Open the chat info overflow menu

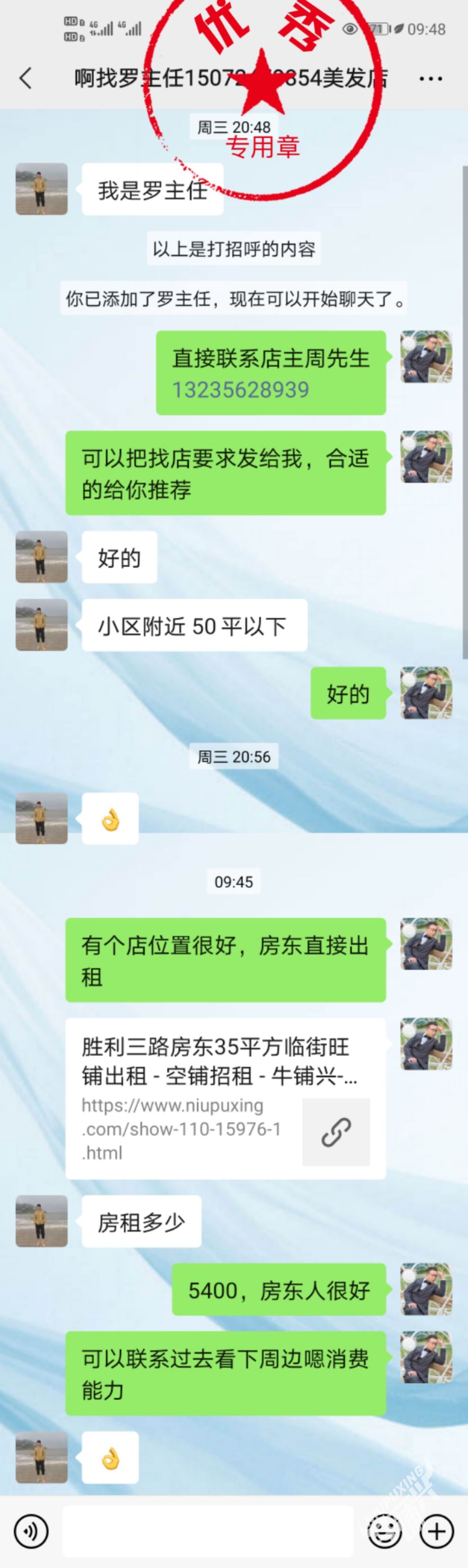coord(430,78)
